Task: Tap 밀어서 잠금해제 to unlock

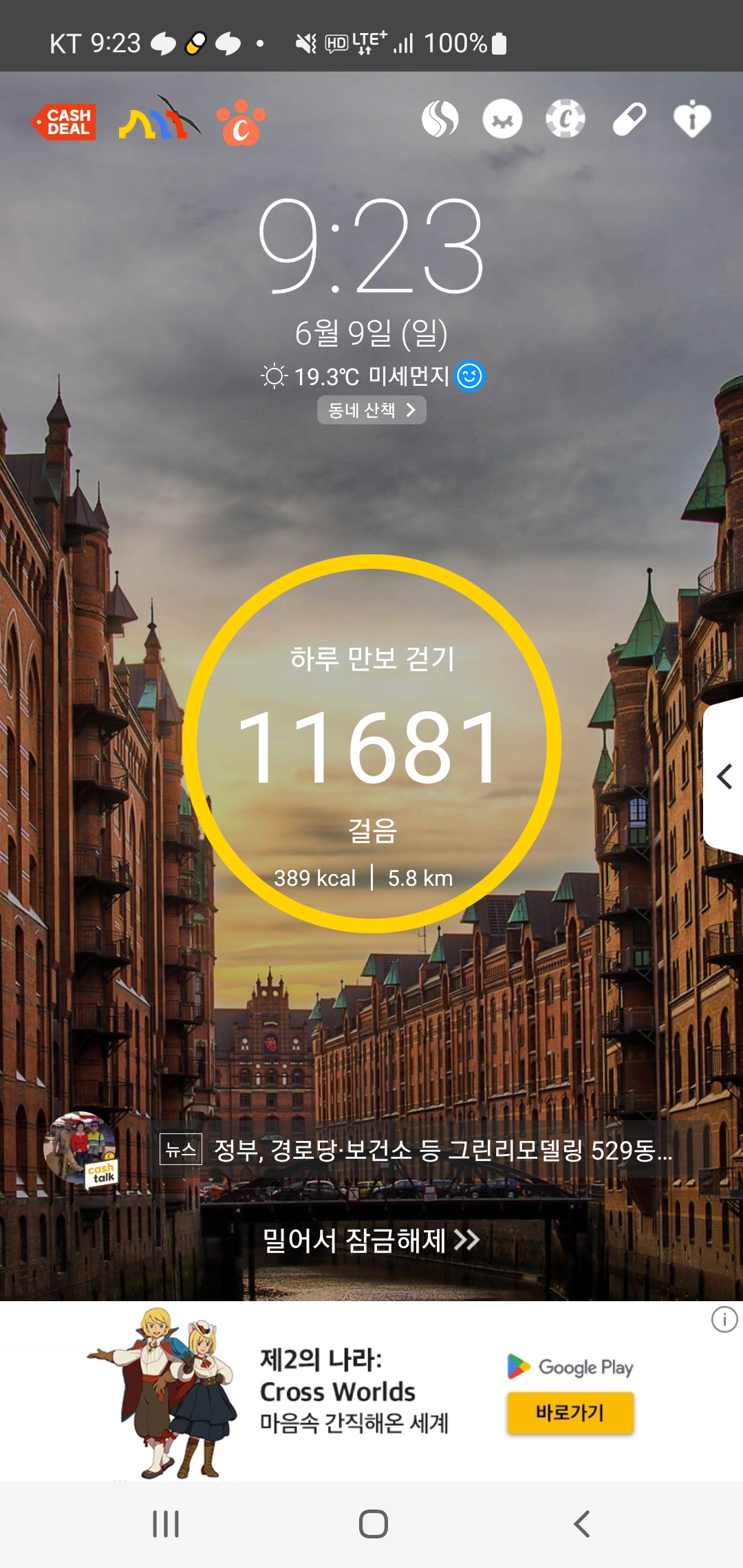Action: click(x=371, y=1240)
